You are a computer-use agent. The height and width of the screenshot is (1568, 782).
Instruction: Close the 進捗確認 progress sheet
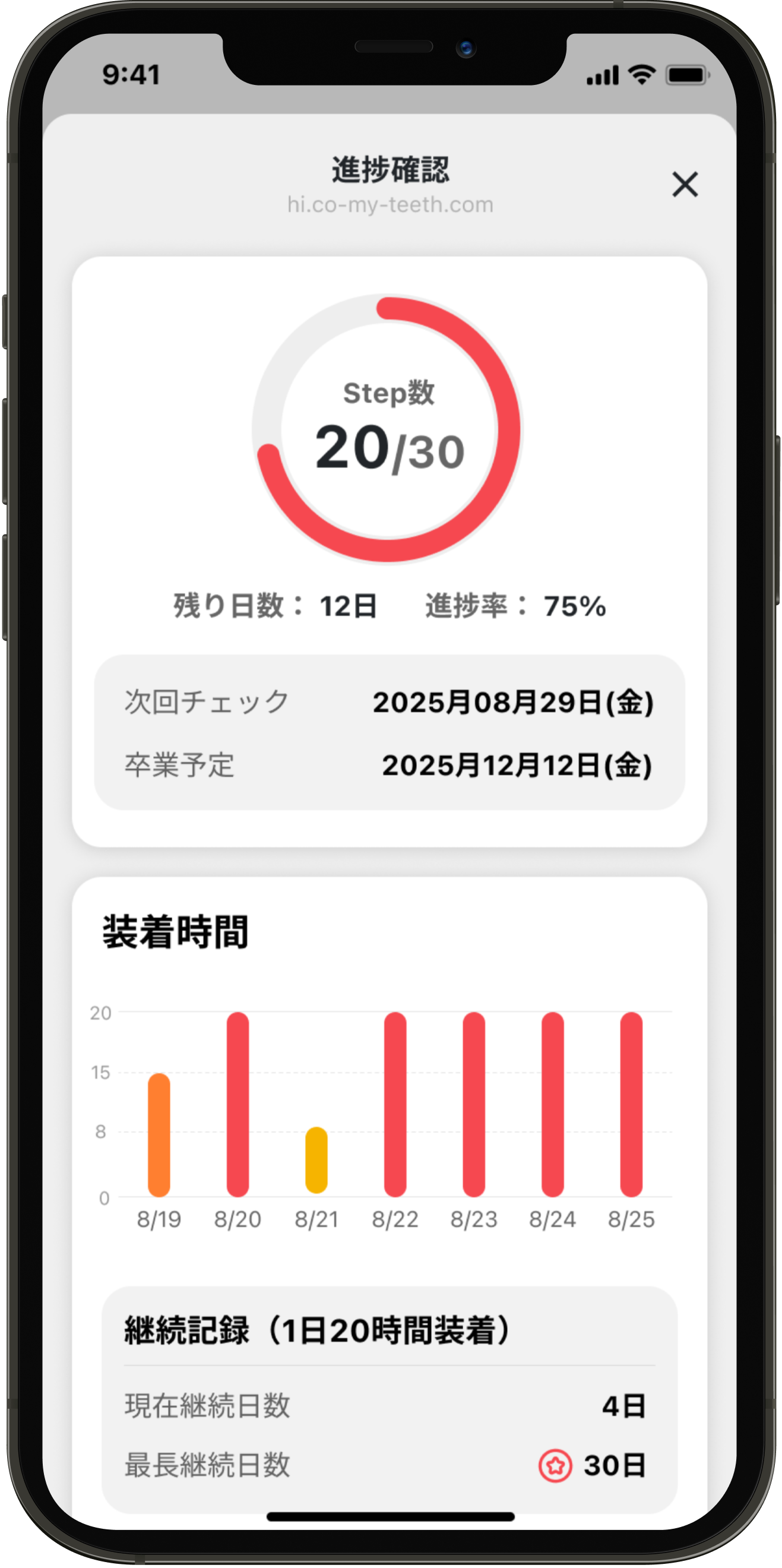[685, 184]
